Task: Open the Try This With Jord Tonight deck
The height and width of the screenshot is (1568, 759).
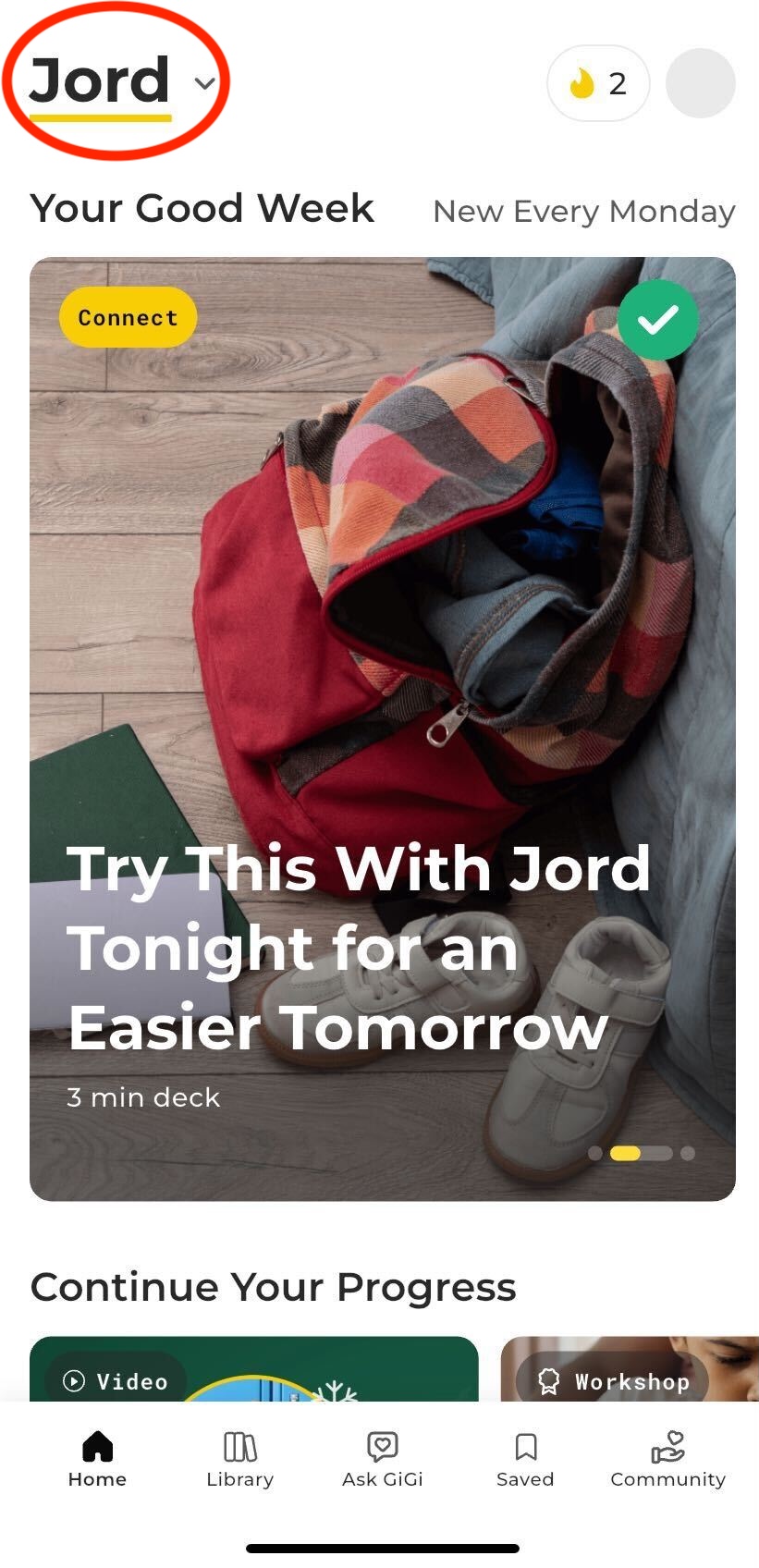Action: [x=383, y=729]
